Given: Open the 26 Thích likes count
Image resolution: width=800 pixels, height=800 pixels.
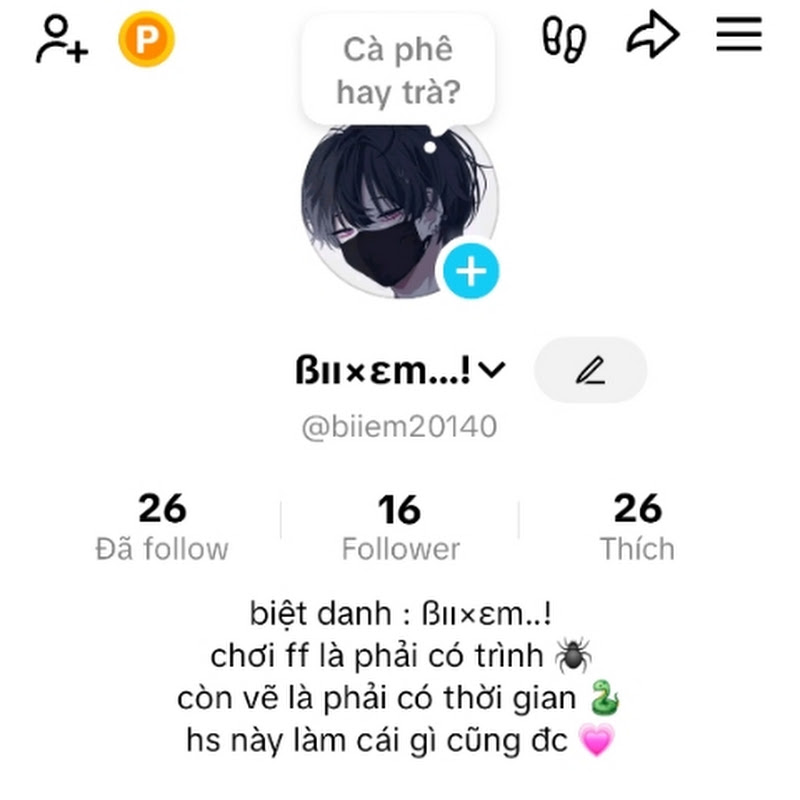Looking at the screenshot, I should coord(637,527).
